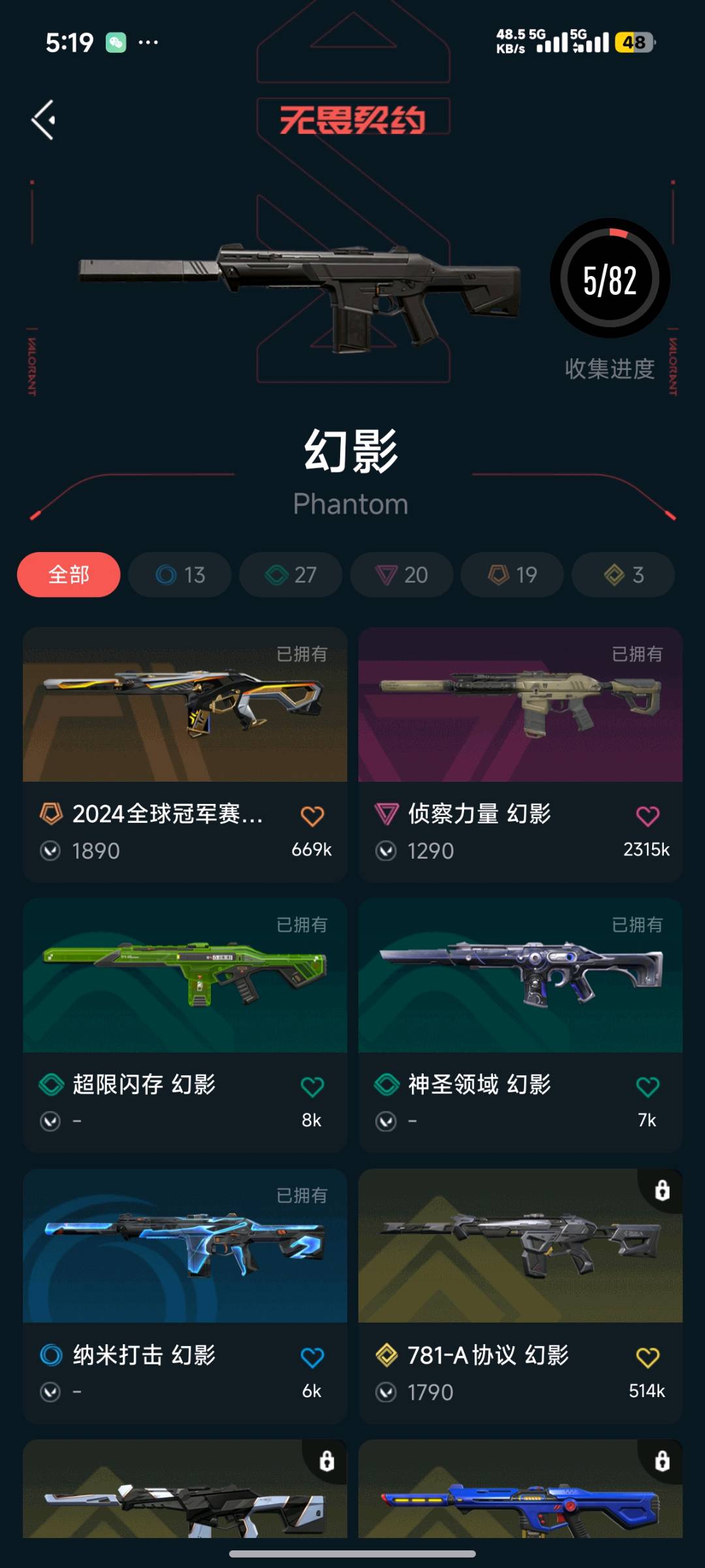The width and height of the screenshot is (705, 1568).
Task: Like the 781-A协议 幻影 skin
Action: point(648,1358)
